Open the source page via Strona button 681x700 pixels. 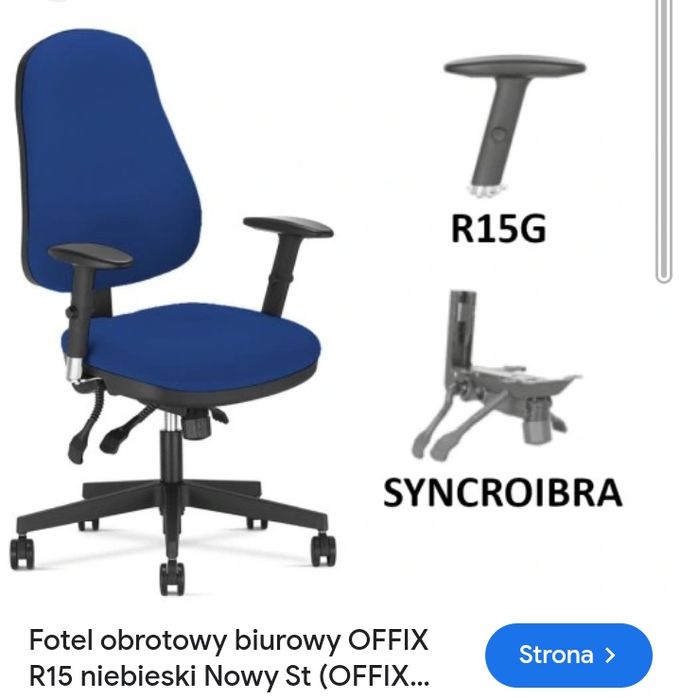568,656
